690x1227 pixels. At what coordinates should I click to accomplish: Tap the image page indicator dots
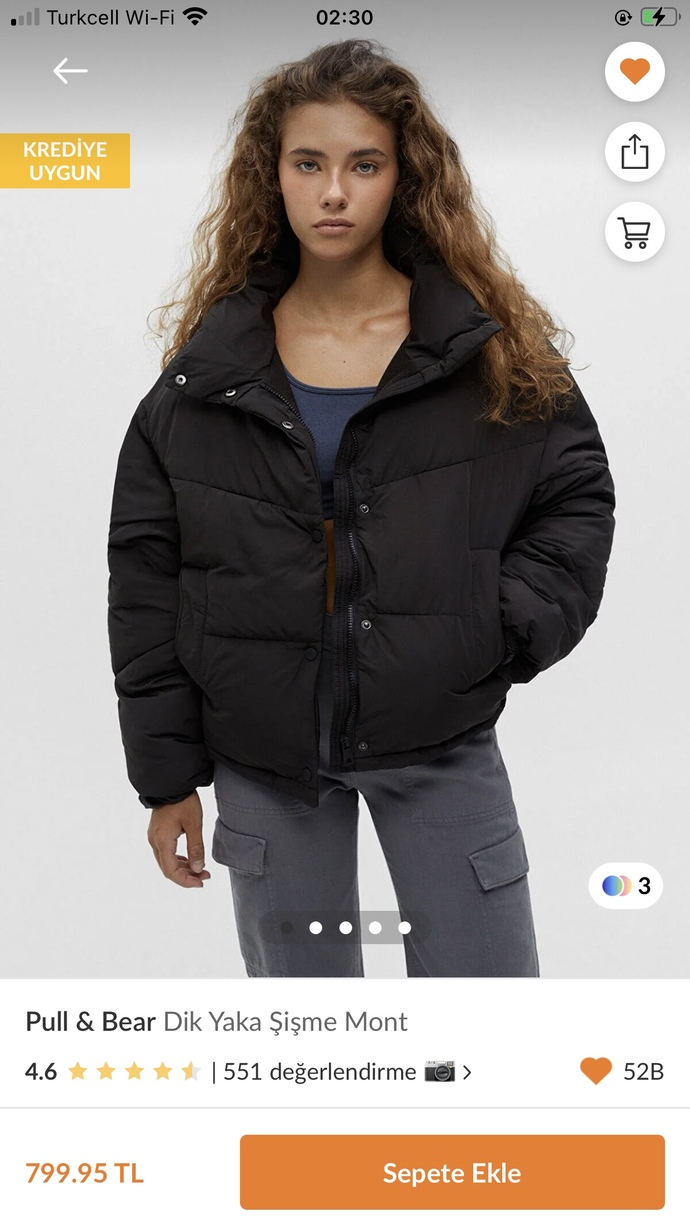pos(345,928)
